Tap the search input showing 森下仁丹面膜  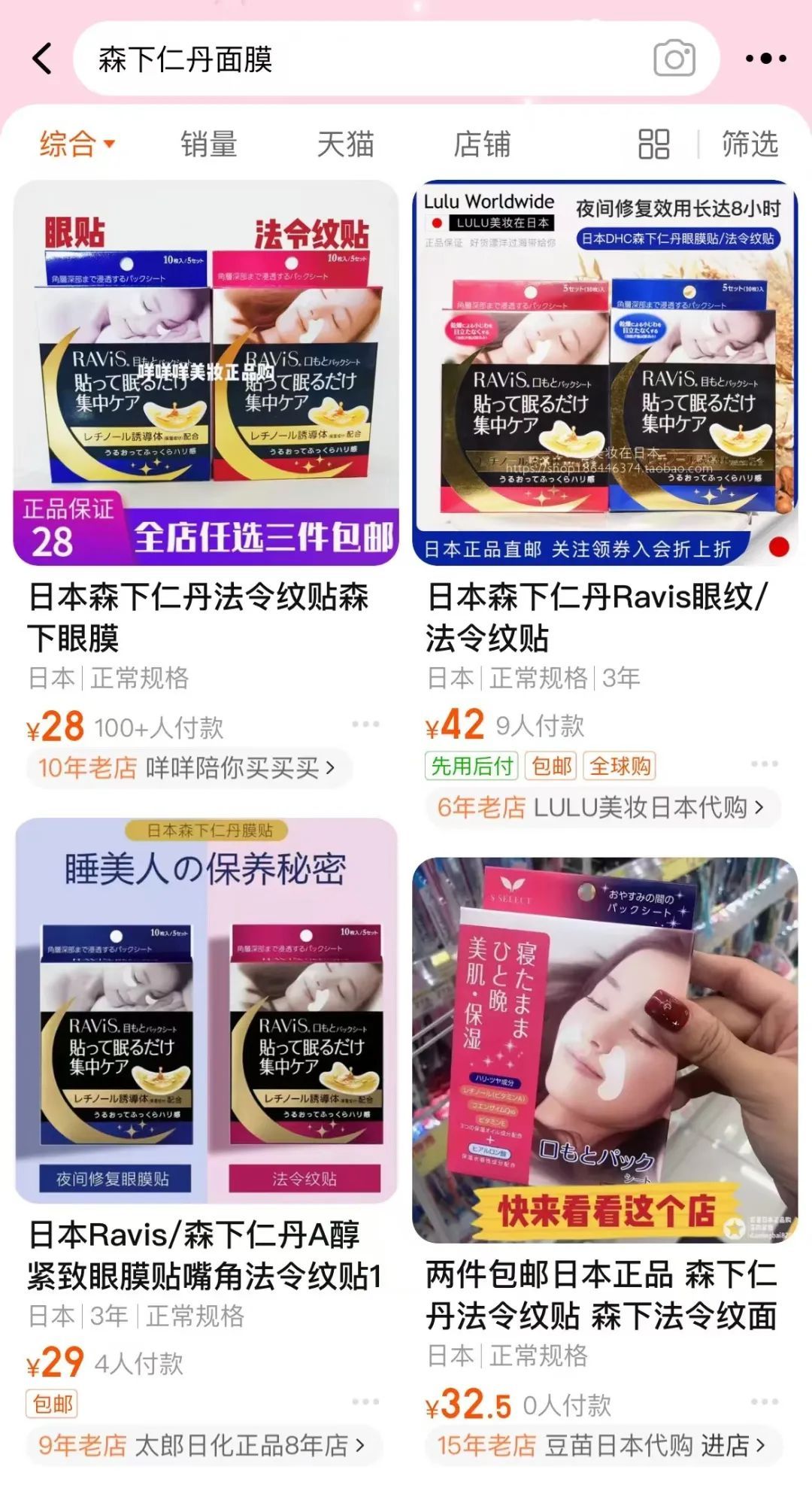301,58
